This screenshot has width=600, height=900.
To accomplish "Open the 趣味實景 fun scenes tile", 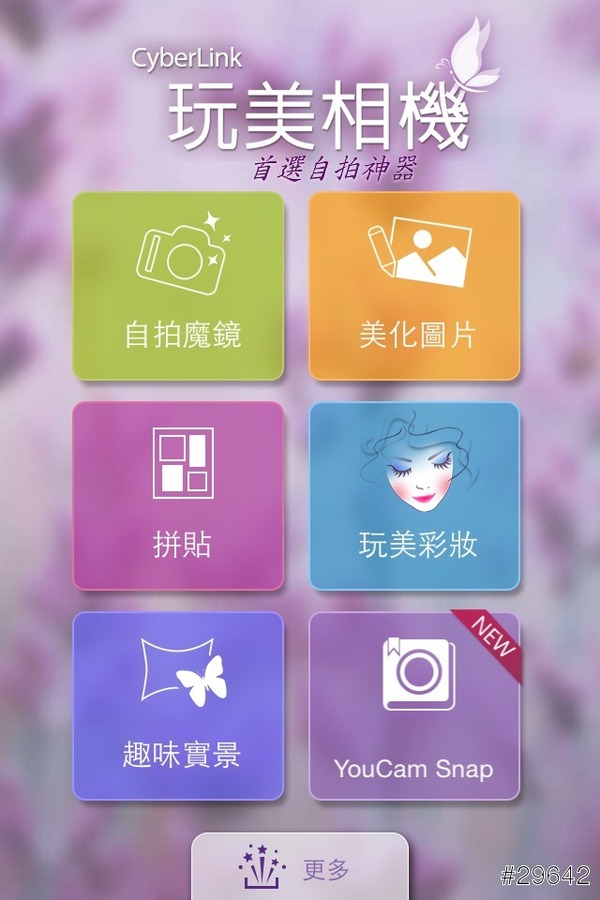I will pos(178,706).
